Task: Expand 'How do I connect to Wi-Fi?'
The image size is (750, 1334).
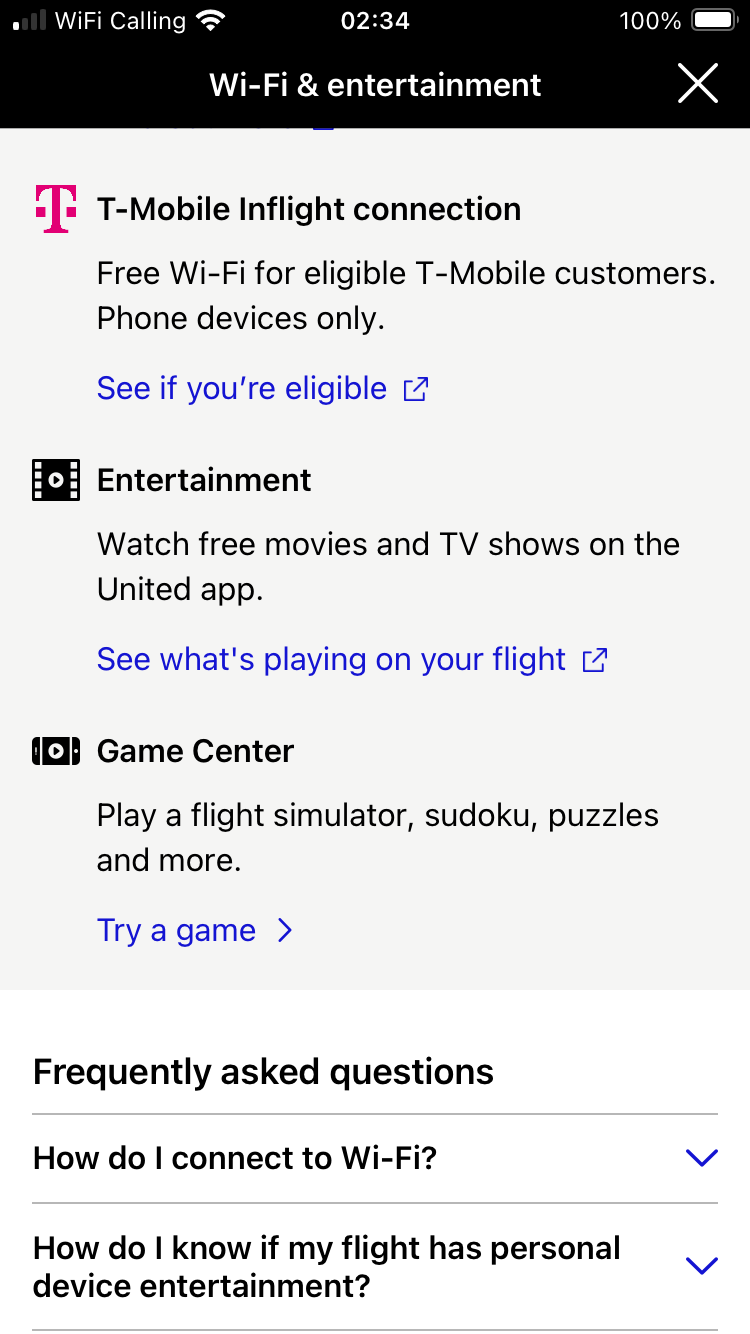Action: click(375, 1158)
